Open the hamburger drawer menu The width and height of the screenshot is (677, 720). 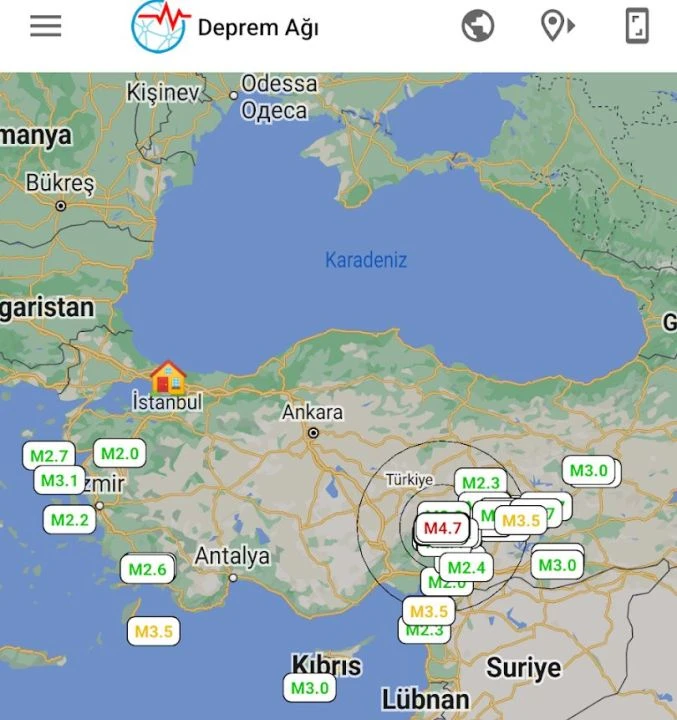pos(46,27)
